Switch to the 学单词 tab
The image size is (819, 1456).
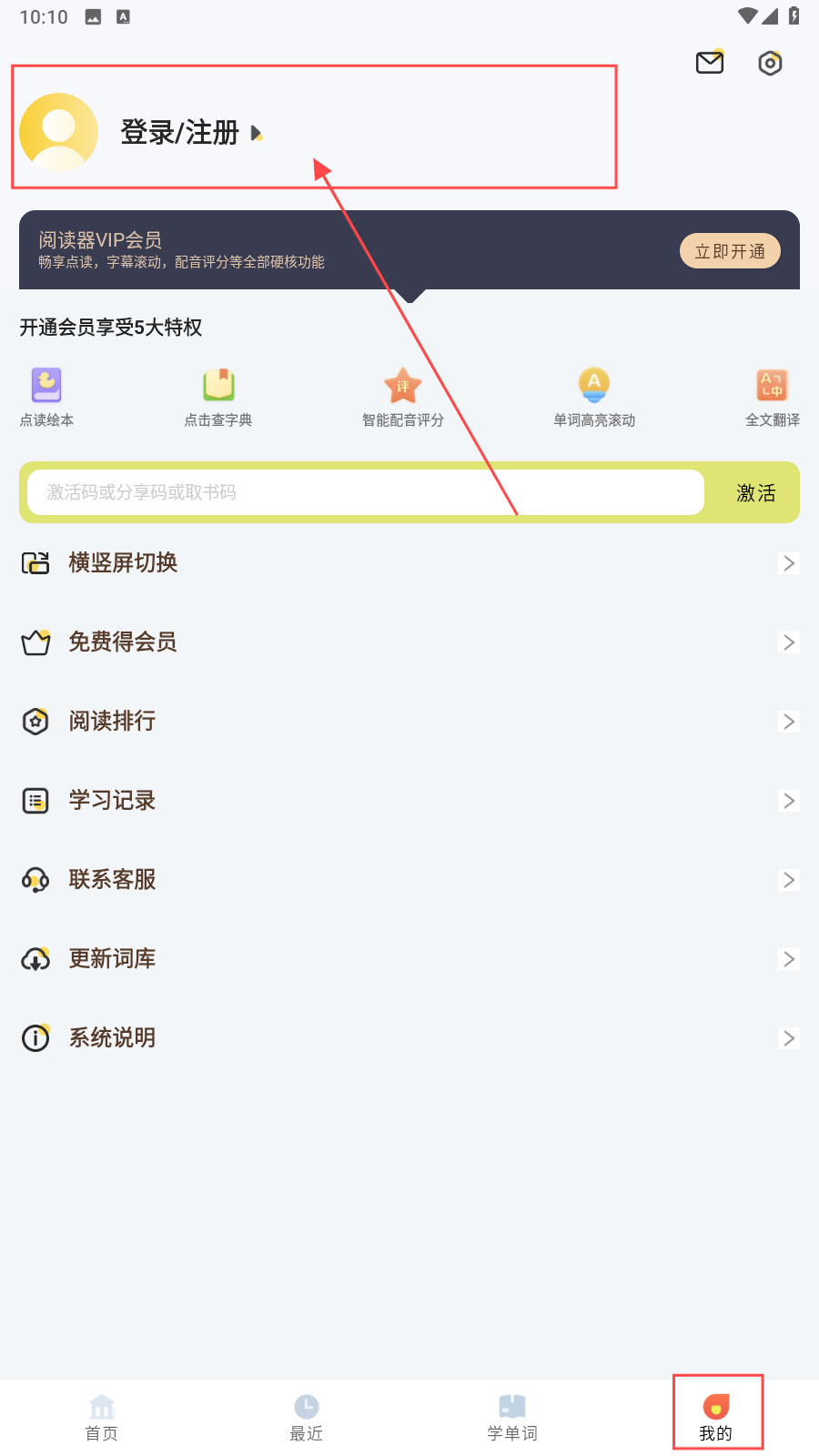pos(512,1418)
